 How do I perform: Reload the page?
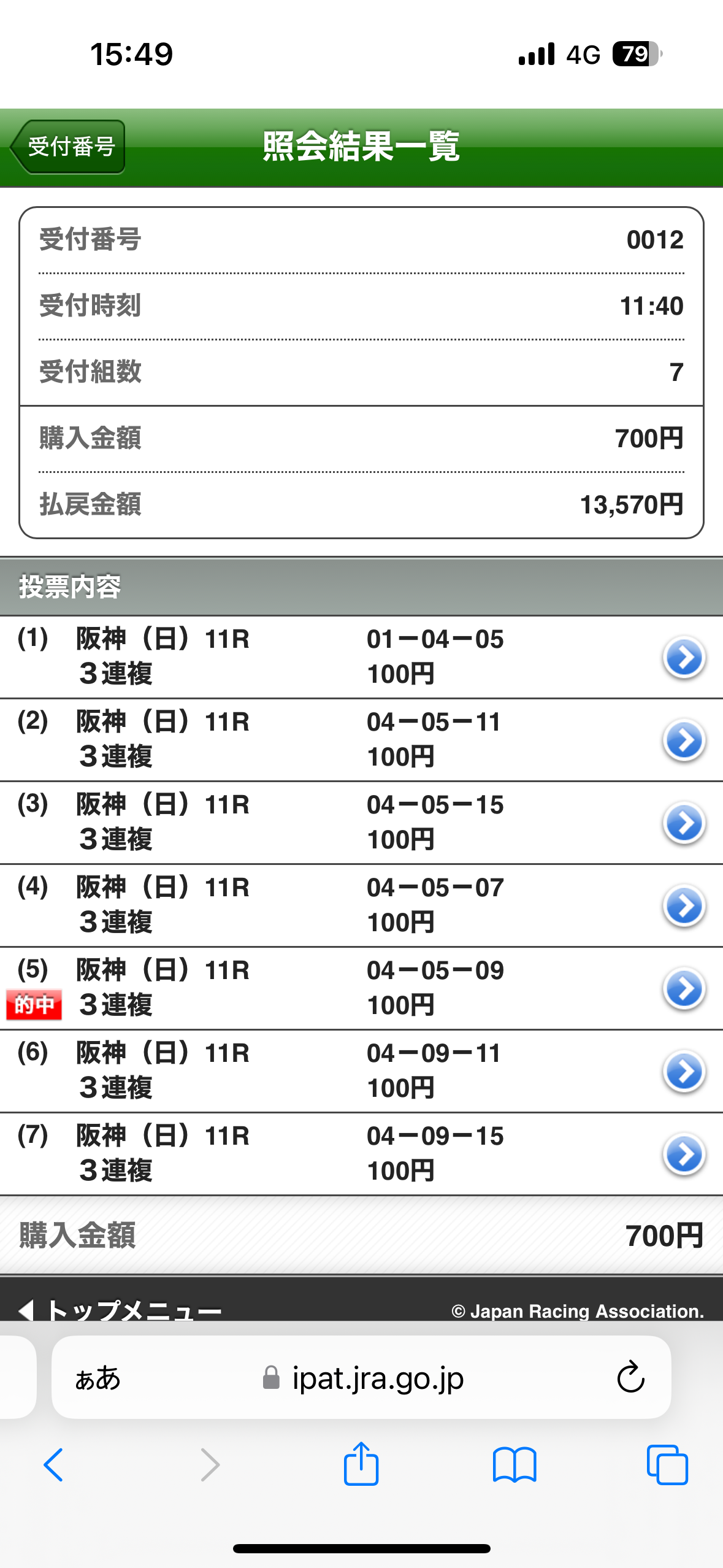coord(630,1378)
